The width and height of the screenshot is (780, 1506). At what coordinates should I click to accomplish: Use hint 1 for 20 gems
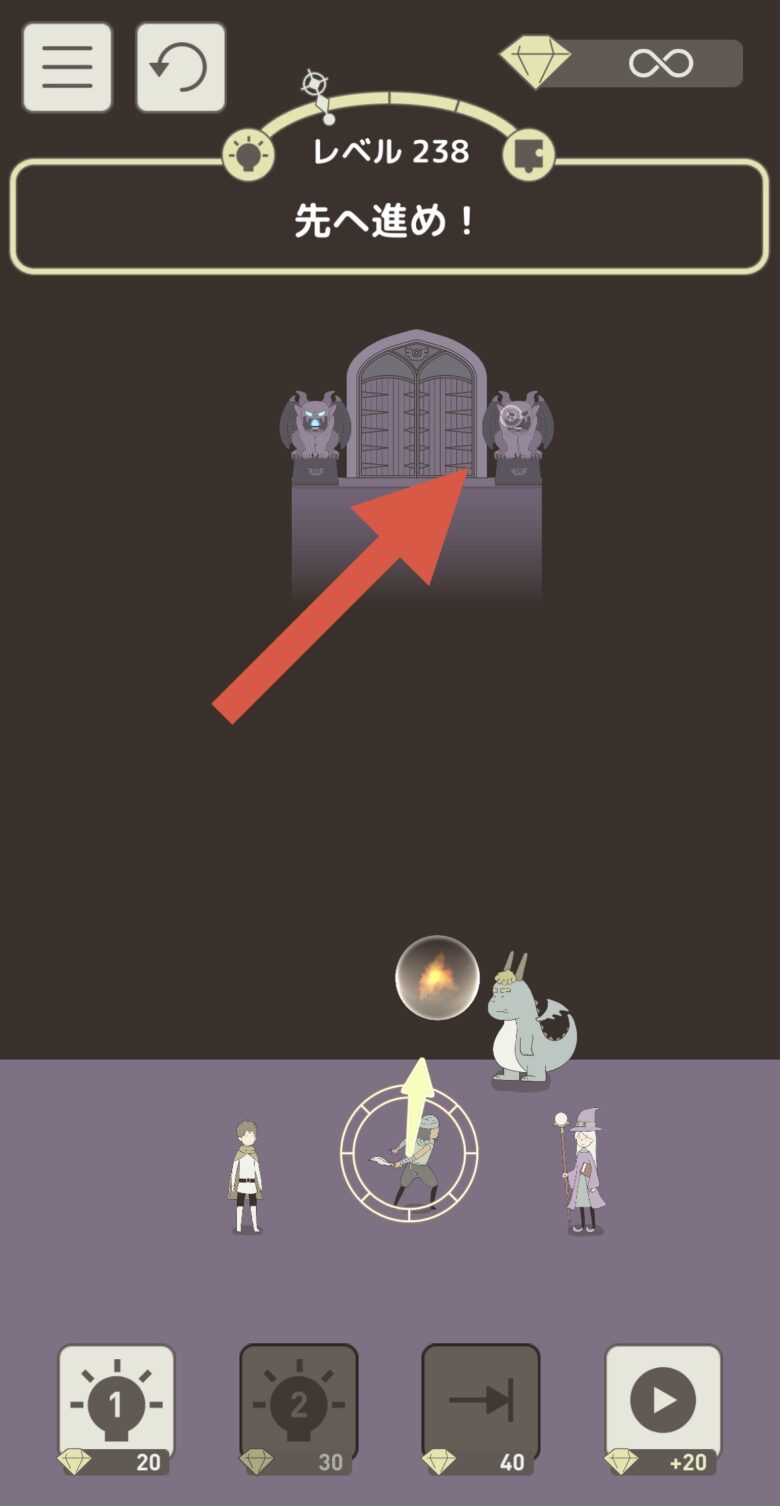[117, 1409]
